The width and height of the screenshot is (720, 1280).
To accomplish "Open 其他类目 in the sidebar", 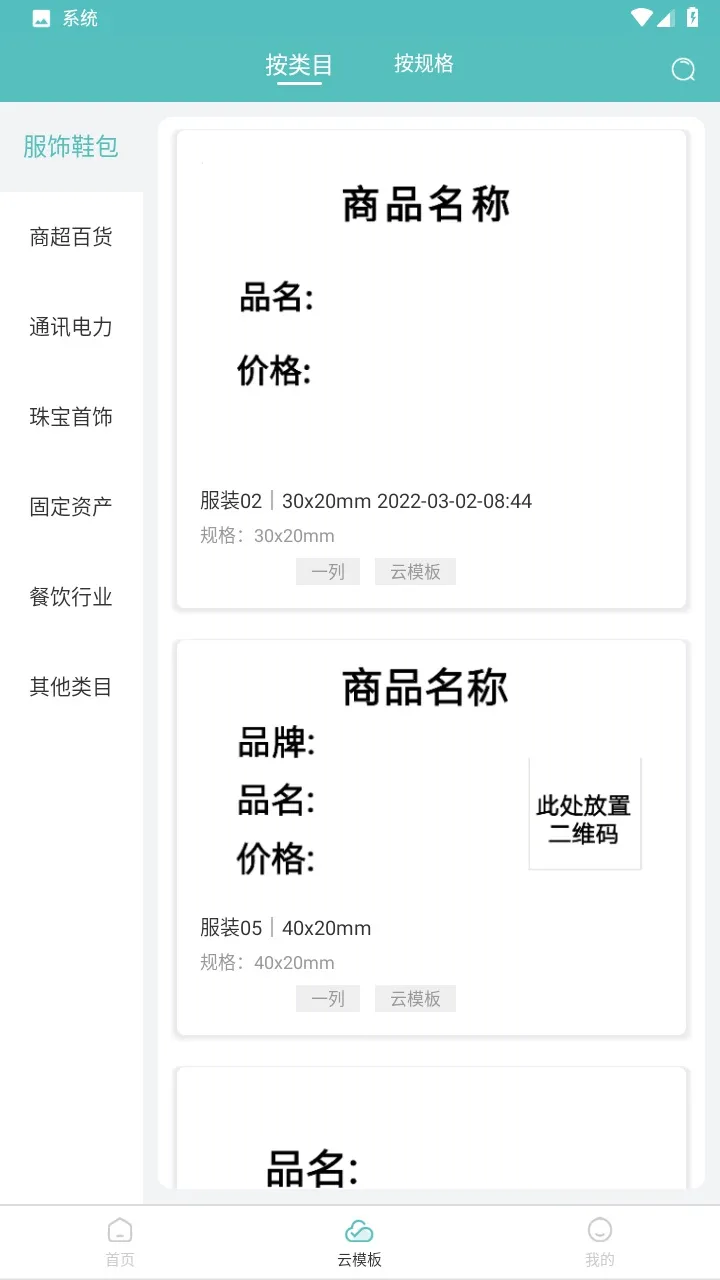I will click(x=71, y=687).
